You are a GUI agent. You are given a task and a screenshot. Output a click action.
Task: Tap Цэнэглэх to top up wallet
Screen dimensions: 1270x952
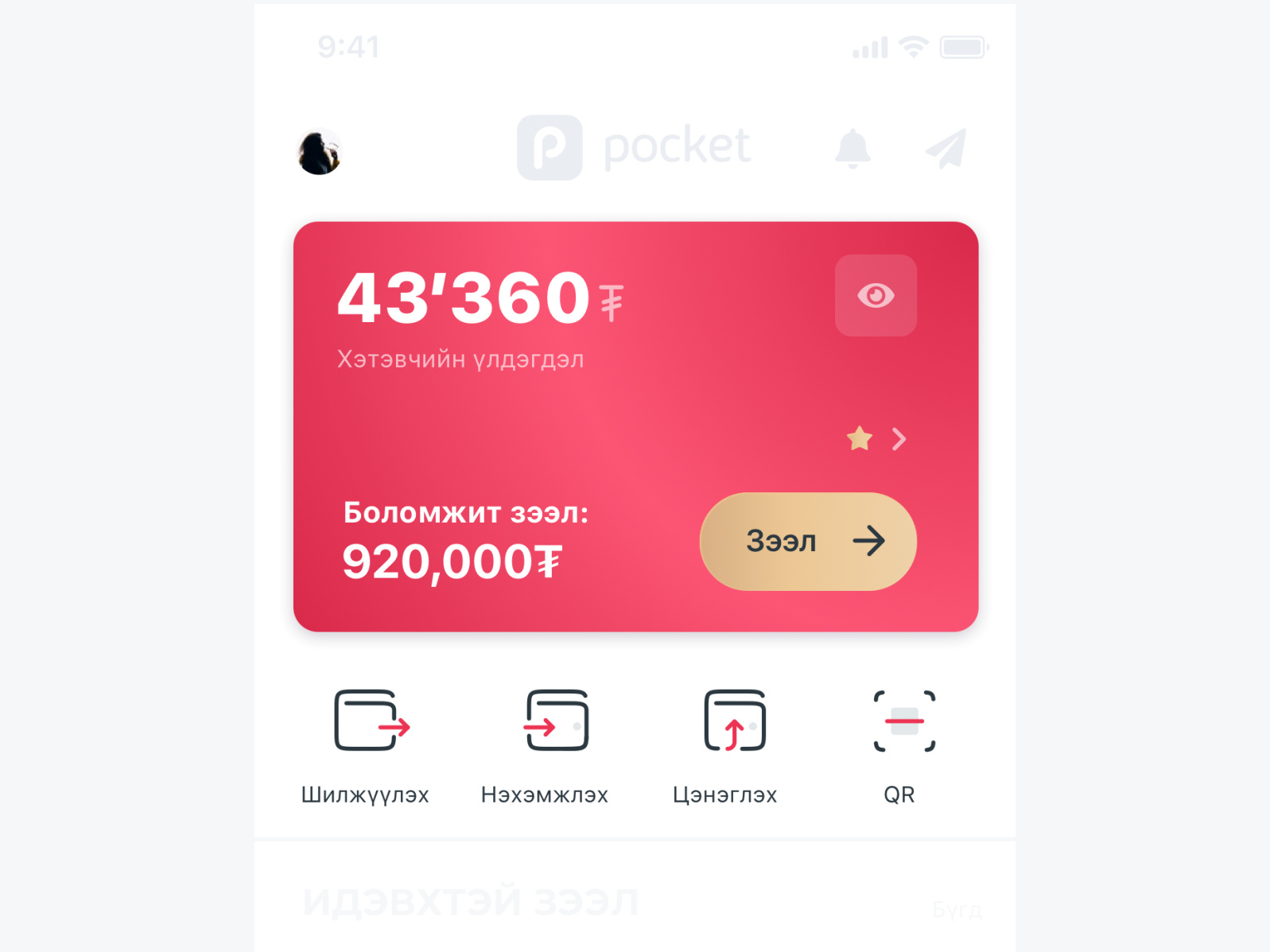(728, 744)
